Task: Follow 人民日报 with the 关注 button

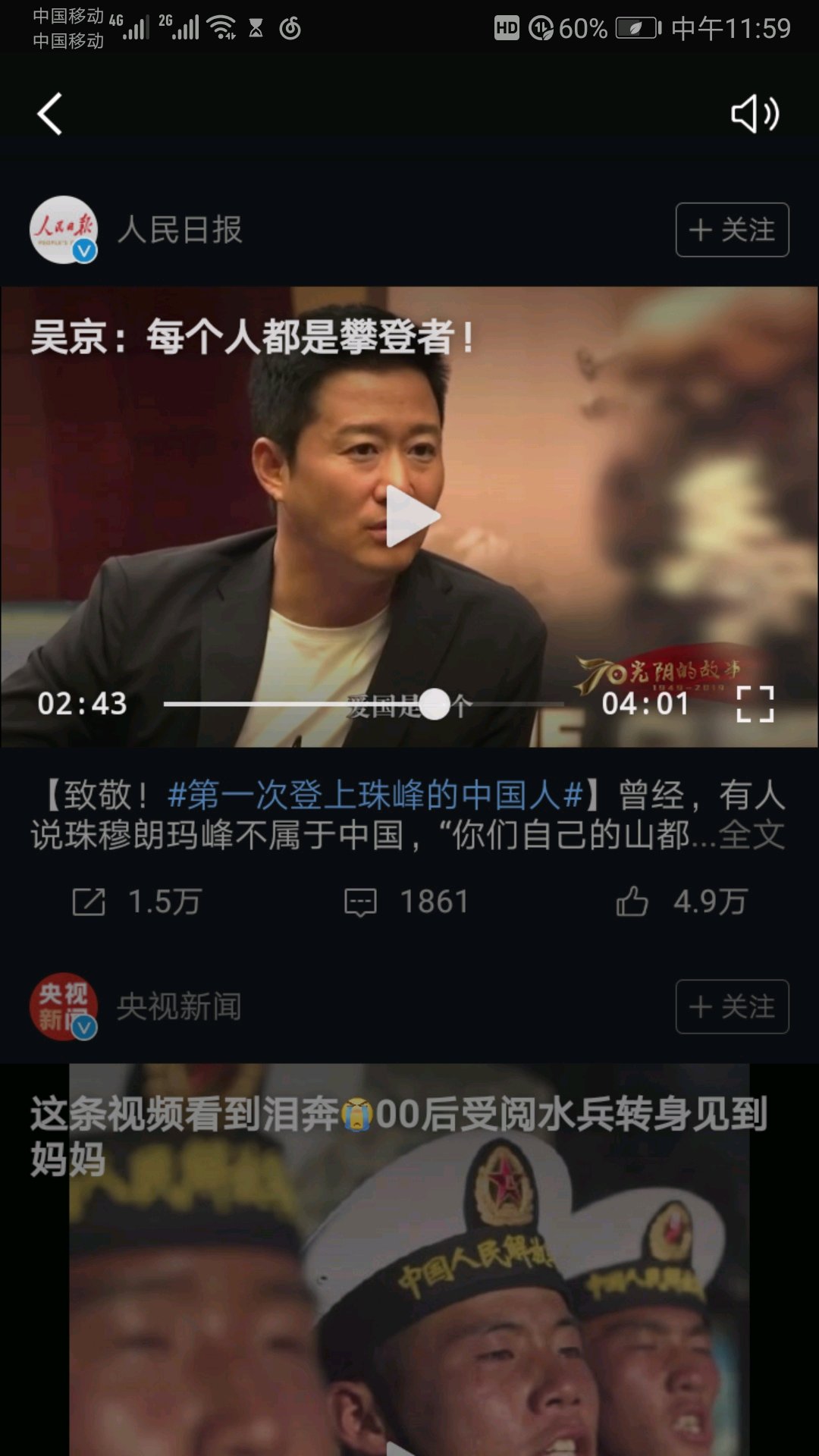Action: tap(732, 230)
